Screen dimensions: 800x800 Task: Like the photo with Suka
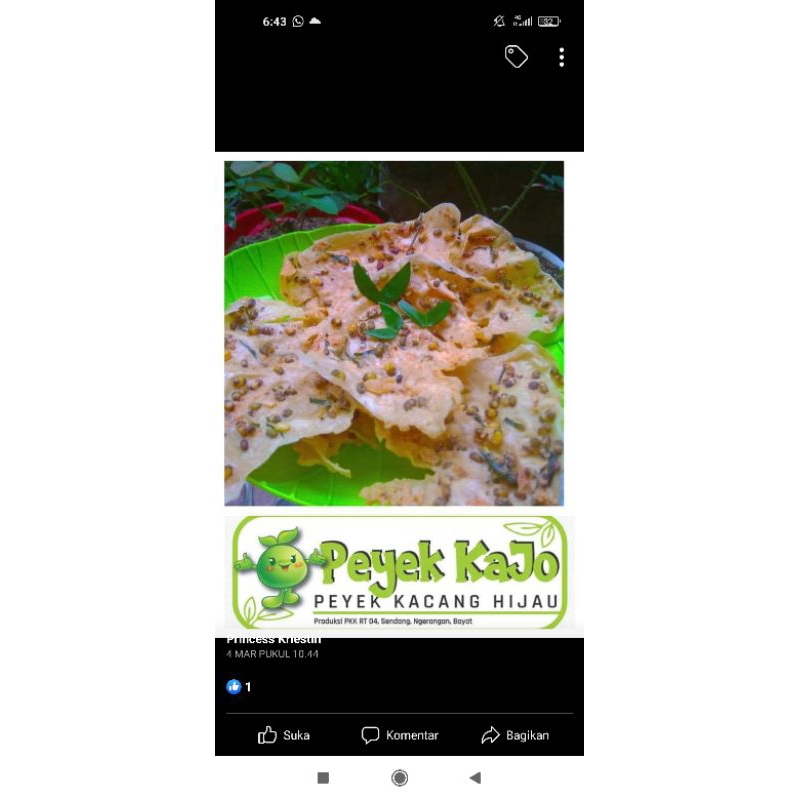[x=284, y=735]
